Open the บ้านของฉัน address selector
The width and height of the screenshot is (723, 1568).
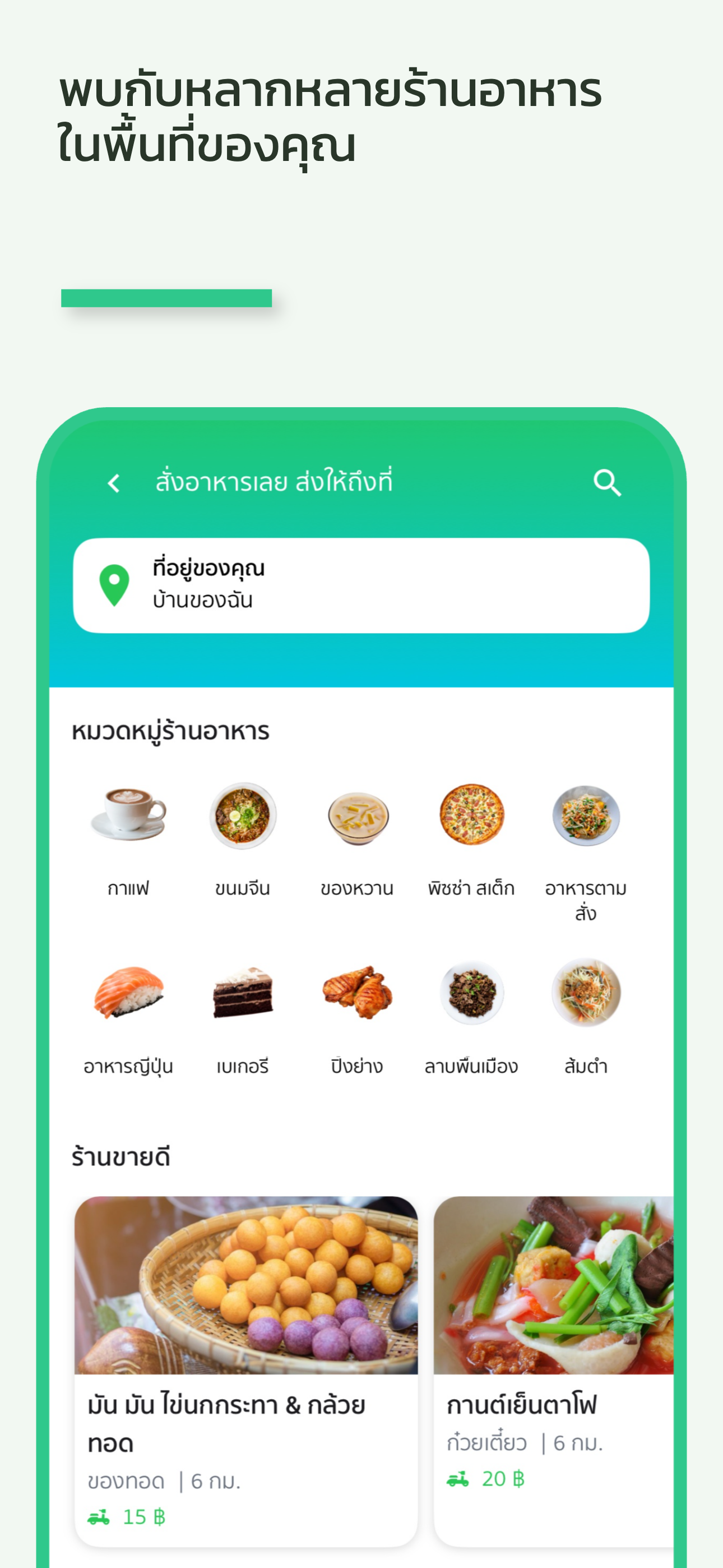tap(201, 599)
